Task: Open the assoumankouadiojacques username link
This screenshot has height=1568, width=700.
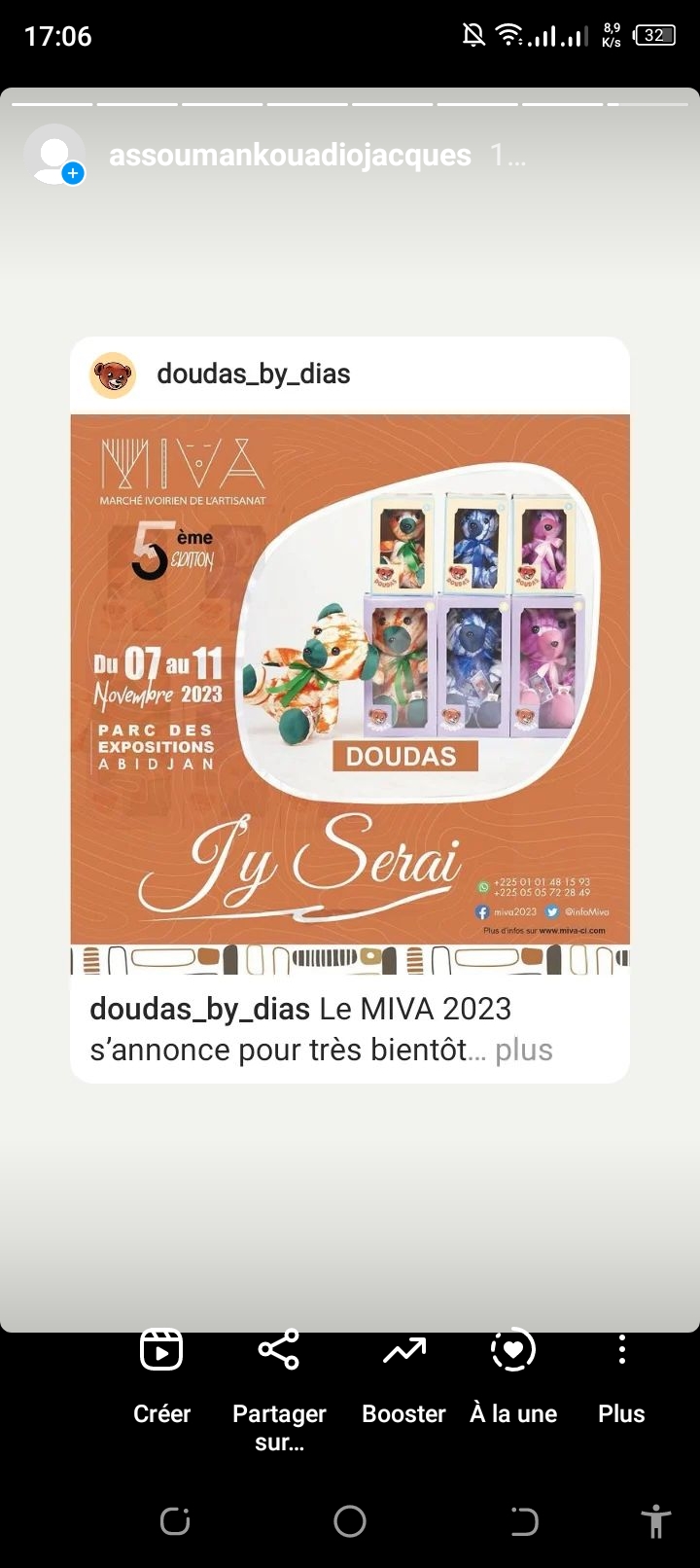Action: coord(290,155)
